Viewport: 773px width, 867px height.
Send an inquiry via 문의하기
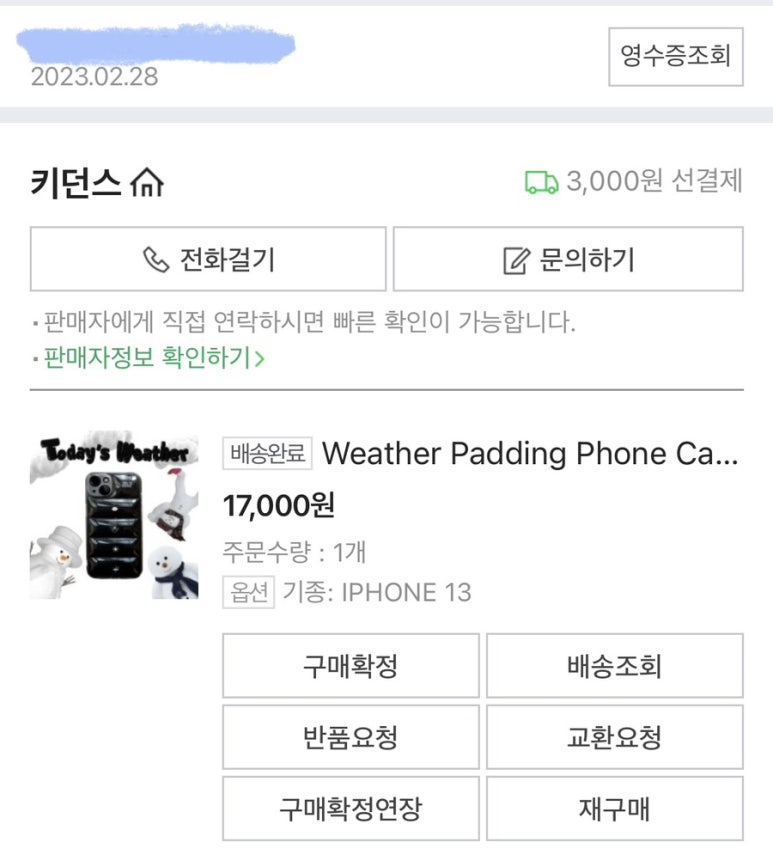(568, 259)
